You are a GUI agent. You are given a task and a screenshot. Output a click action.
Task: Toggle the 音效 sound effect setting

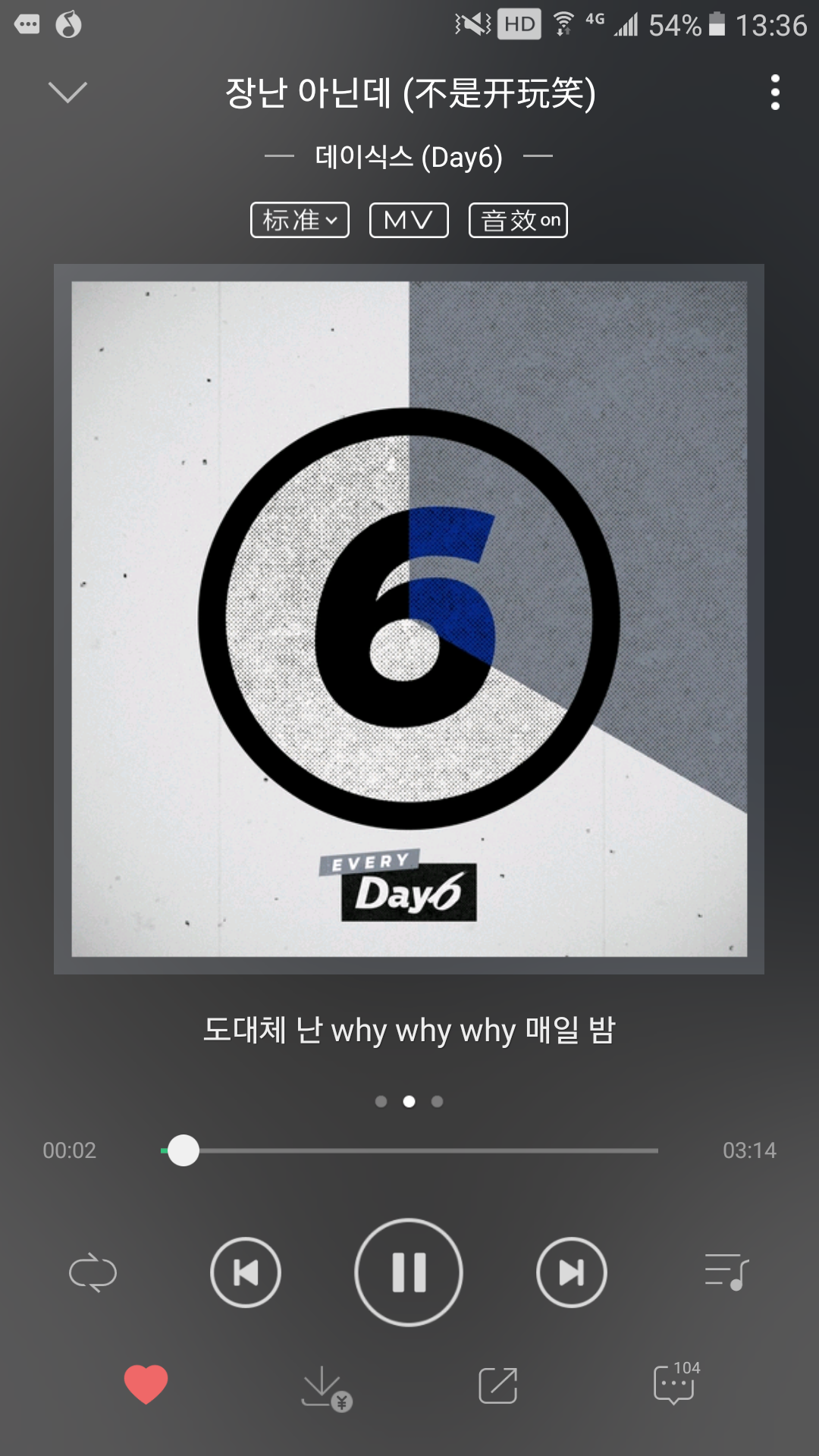click(518, 220)
